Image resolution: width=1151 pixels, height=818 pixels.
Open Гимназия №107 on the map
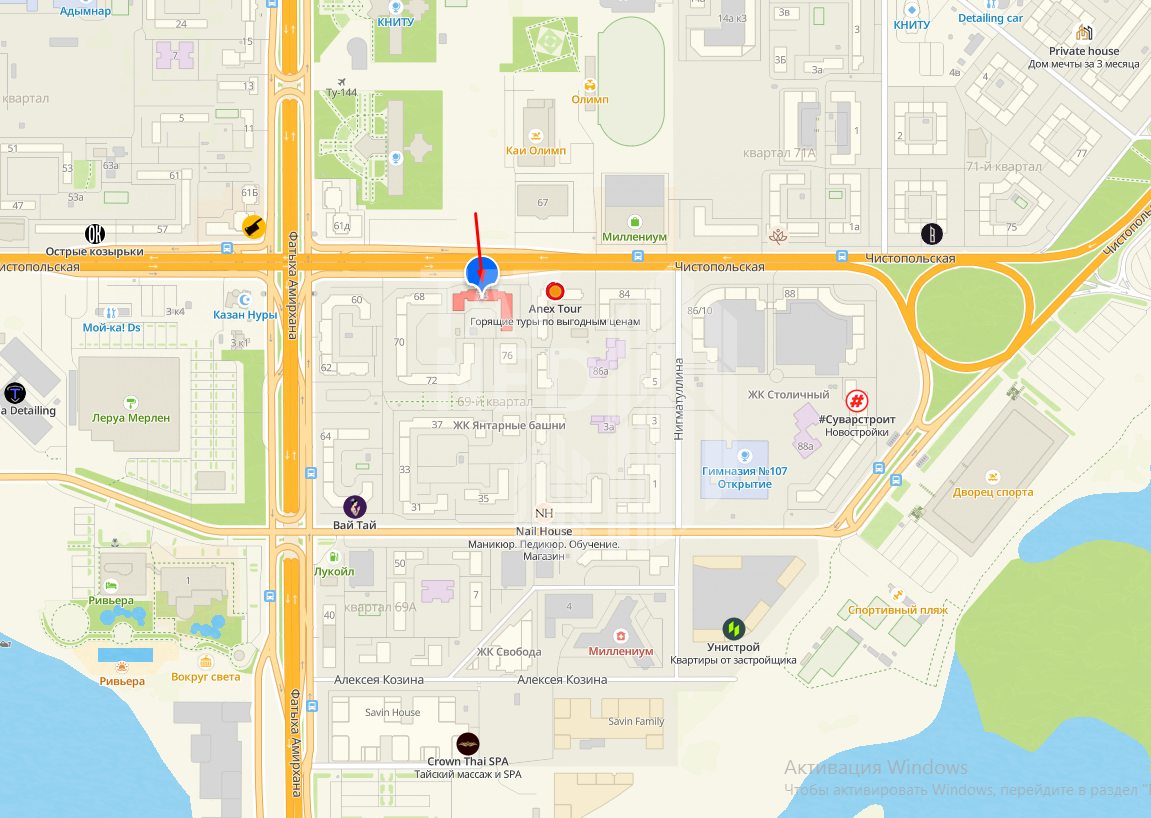[x=745, y=456]
